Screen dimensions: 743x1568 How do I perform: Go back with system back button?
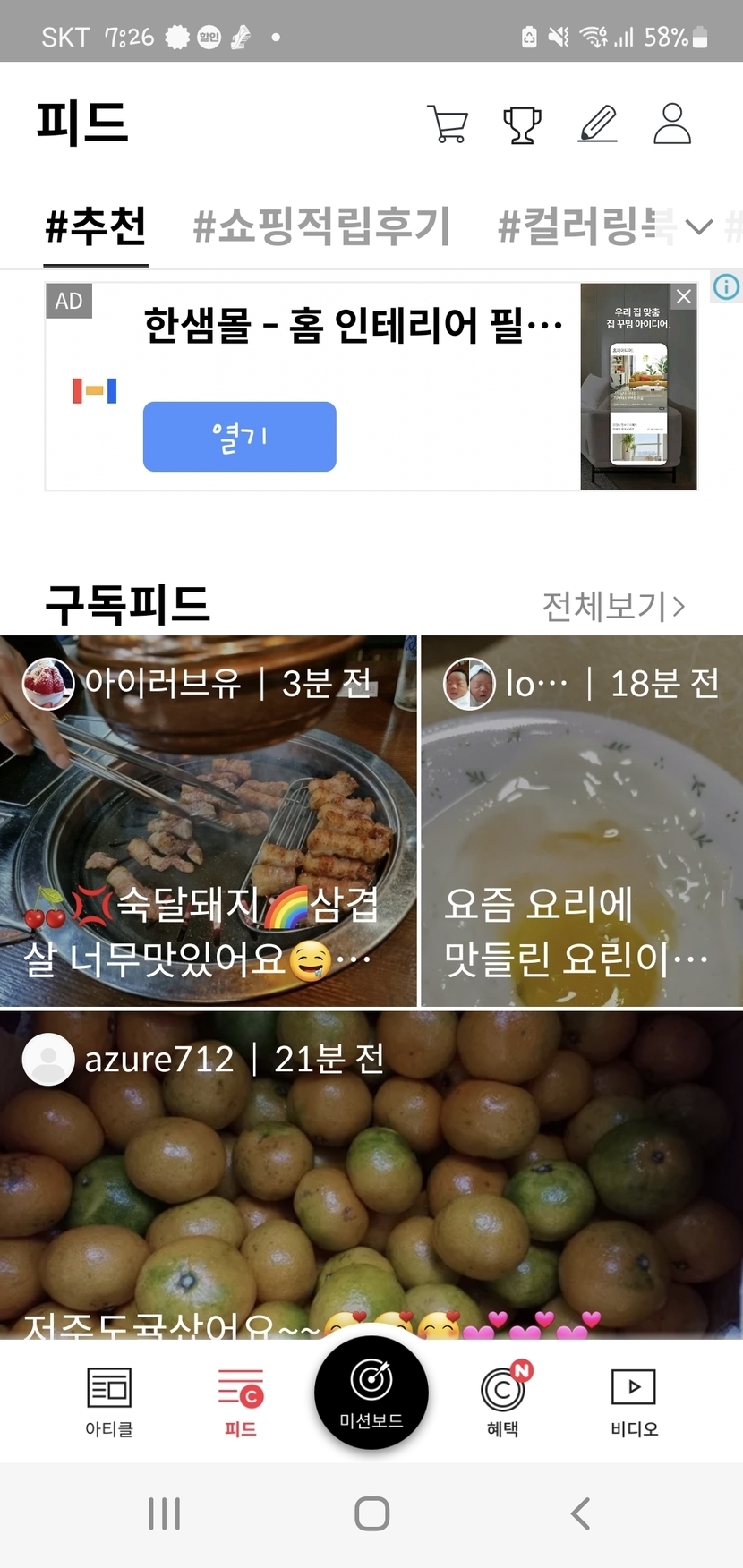[x=580, y=1513]
